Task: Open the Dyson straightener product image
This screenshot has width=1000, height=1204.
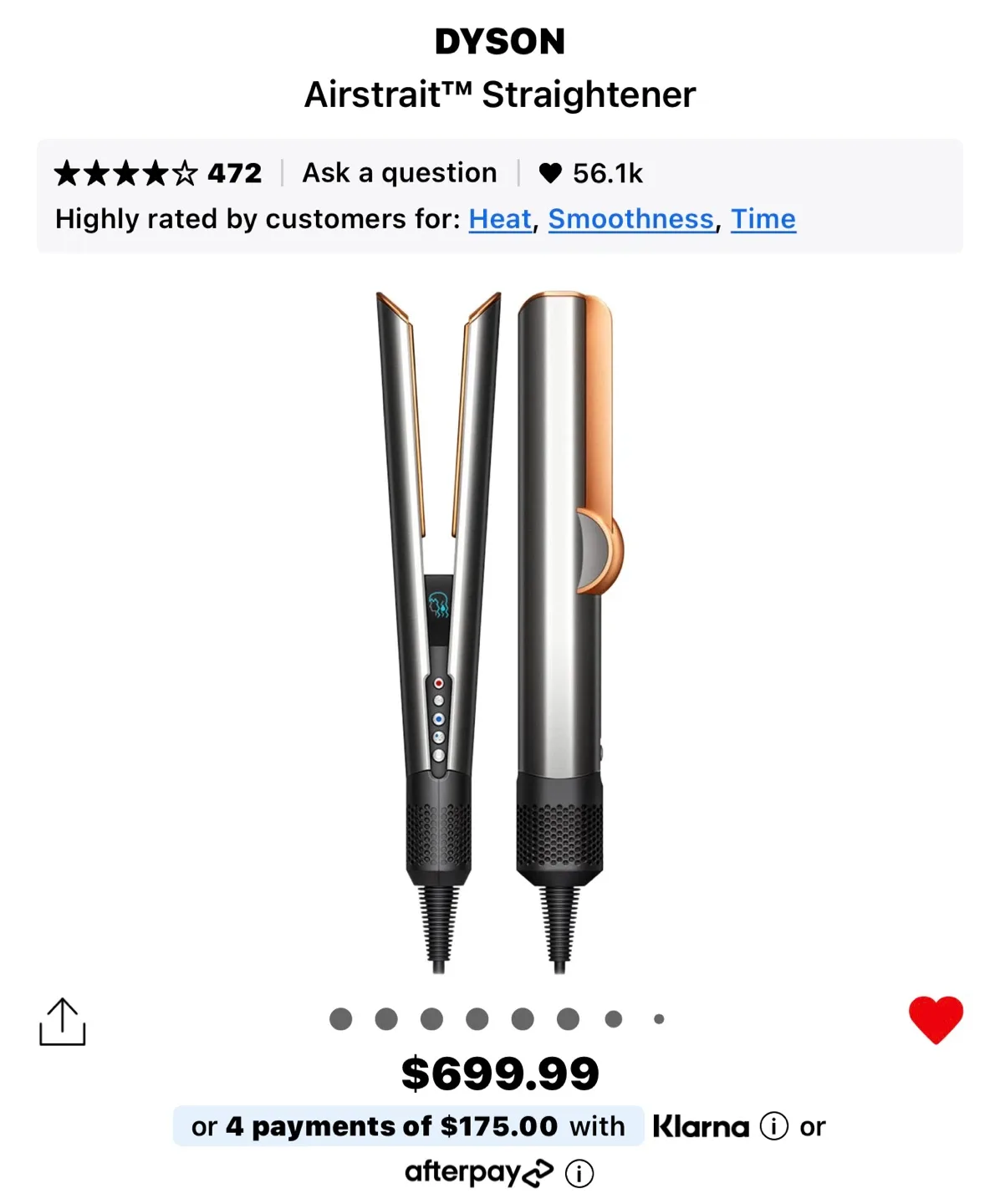Action: tap(499, 631)
